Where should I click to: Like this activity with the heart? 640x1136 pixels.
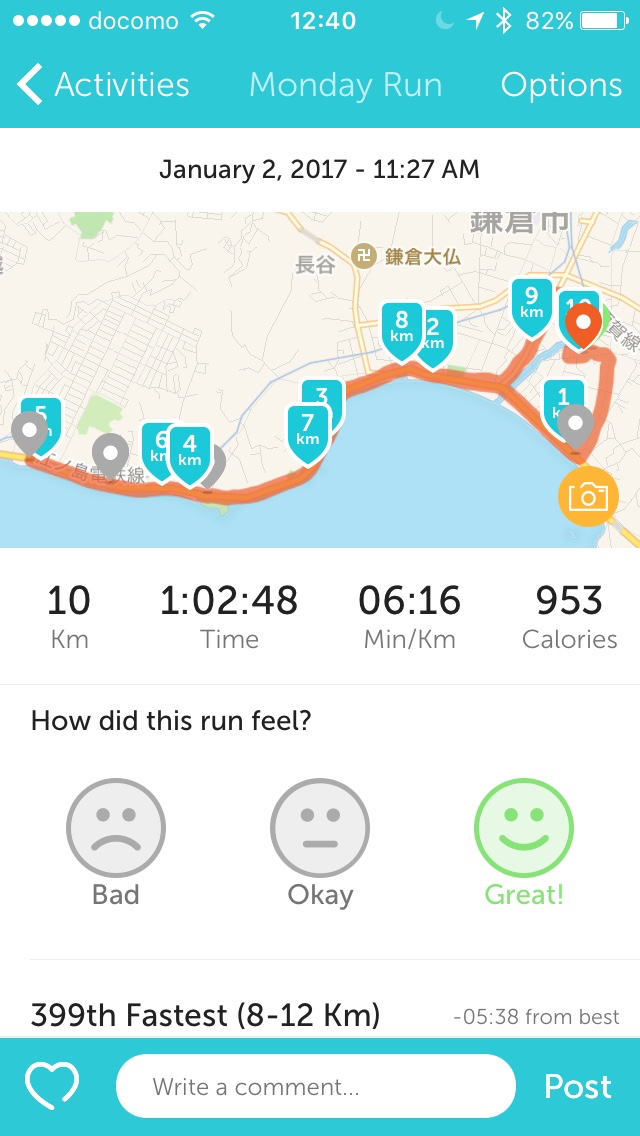[52, 1086]
